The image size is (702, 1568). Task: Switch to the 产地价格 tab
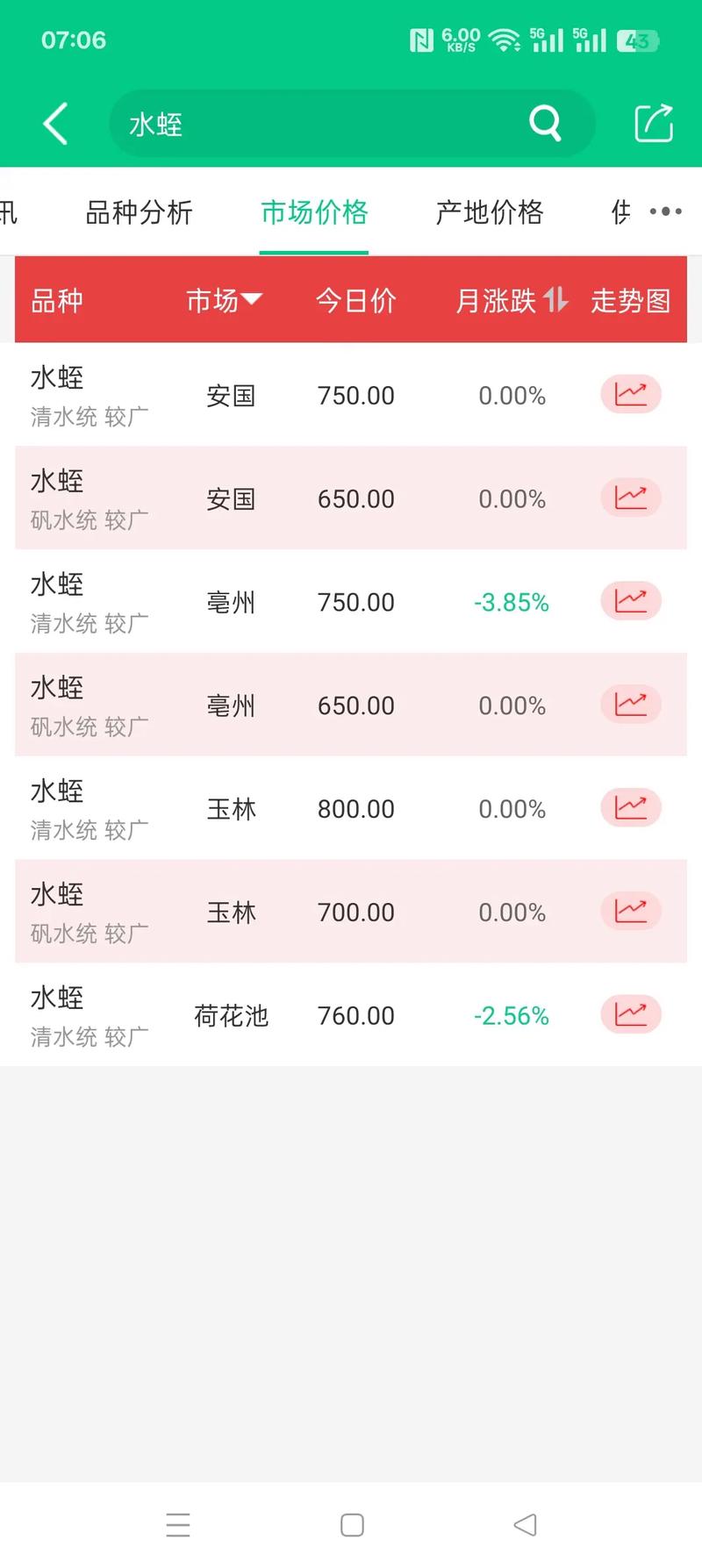click(489, 212)
